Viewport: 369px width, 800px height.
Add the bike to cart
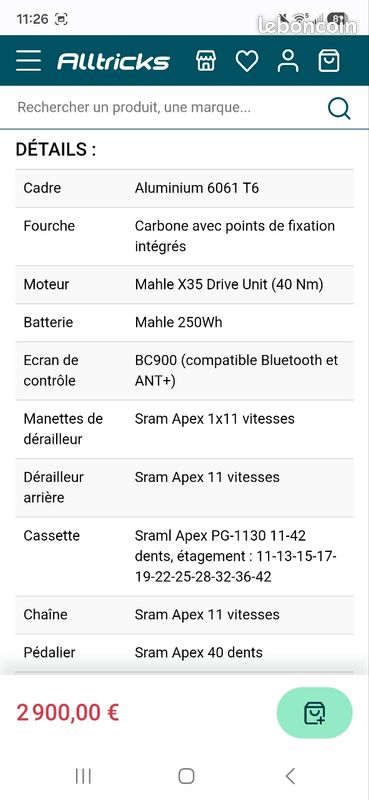(x=314, y=712)
